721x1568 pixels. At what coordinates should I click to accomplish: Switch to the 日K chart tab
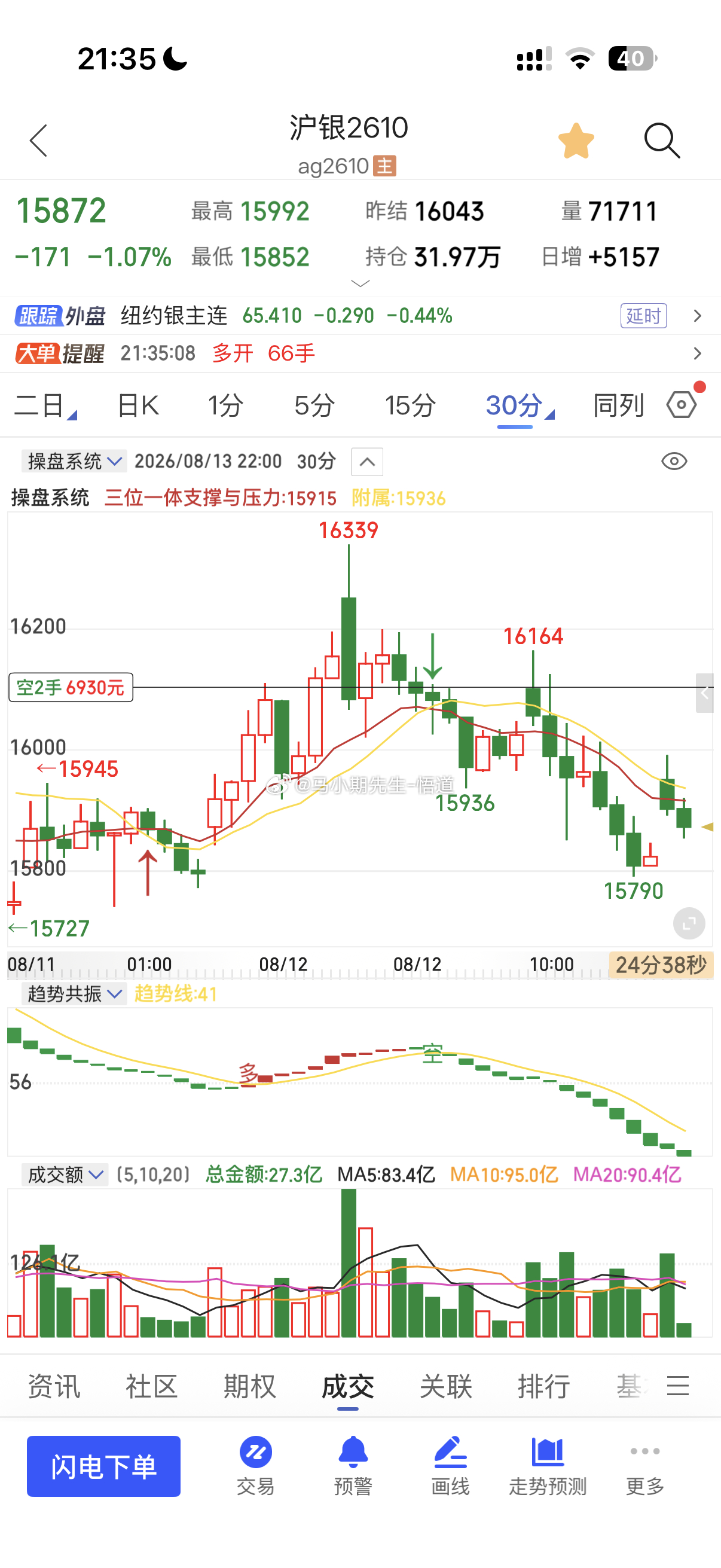[138, 405]
